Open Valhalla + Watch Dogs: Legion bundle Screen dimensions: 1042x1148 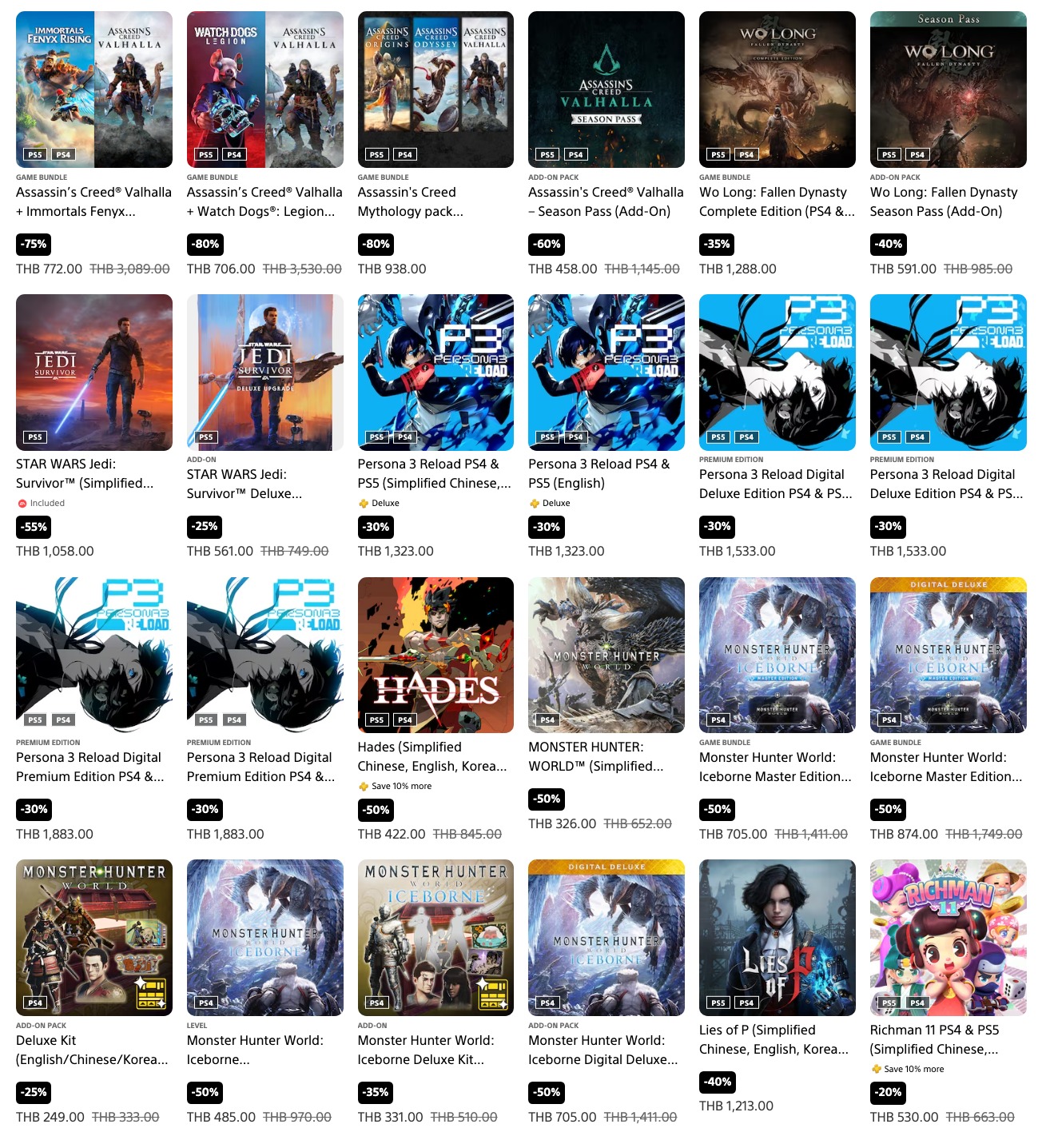pos(264,90)
